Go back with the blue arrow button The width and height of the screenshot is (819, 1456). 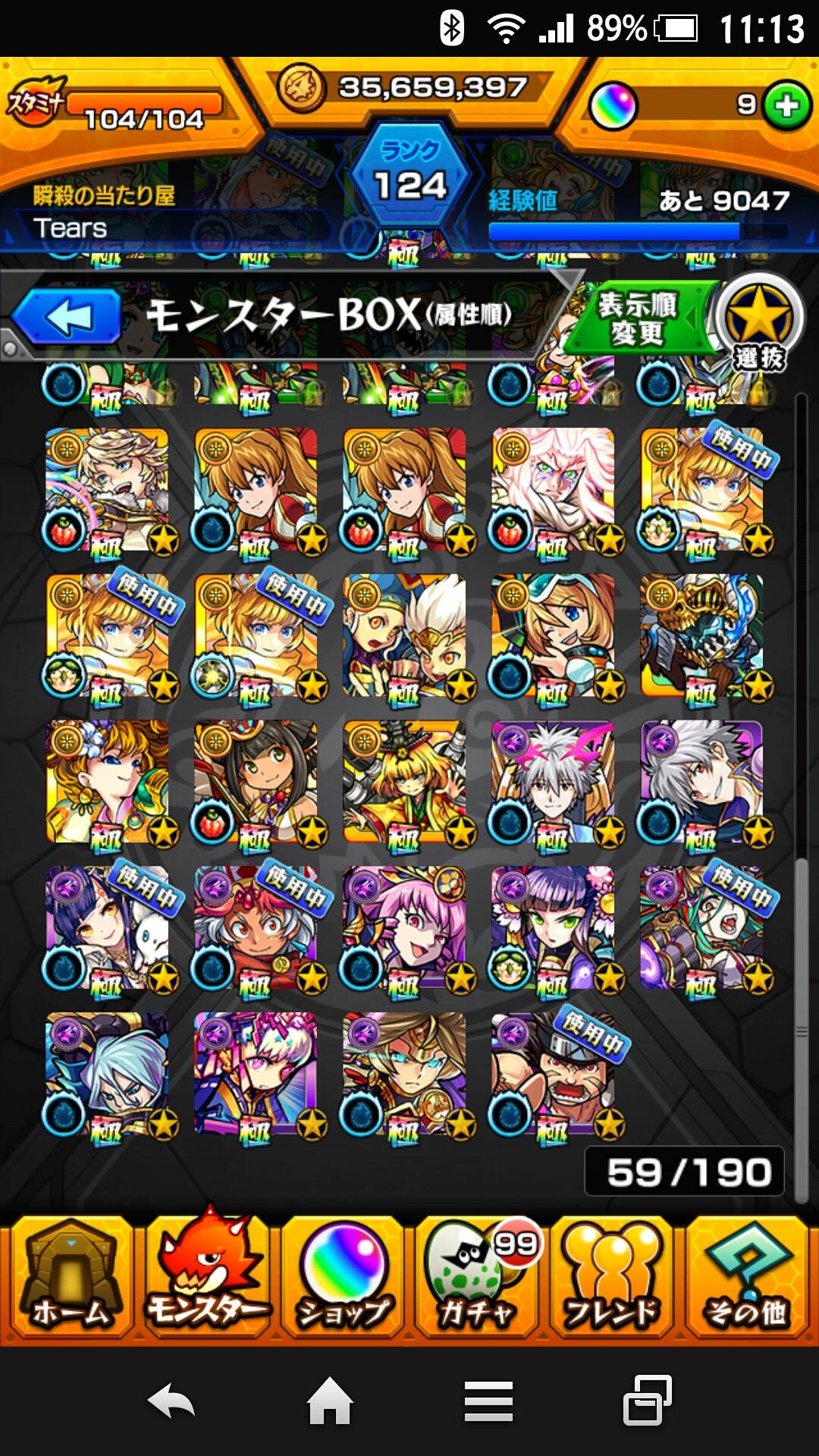(67, 316)
